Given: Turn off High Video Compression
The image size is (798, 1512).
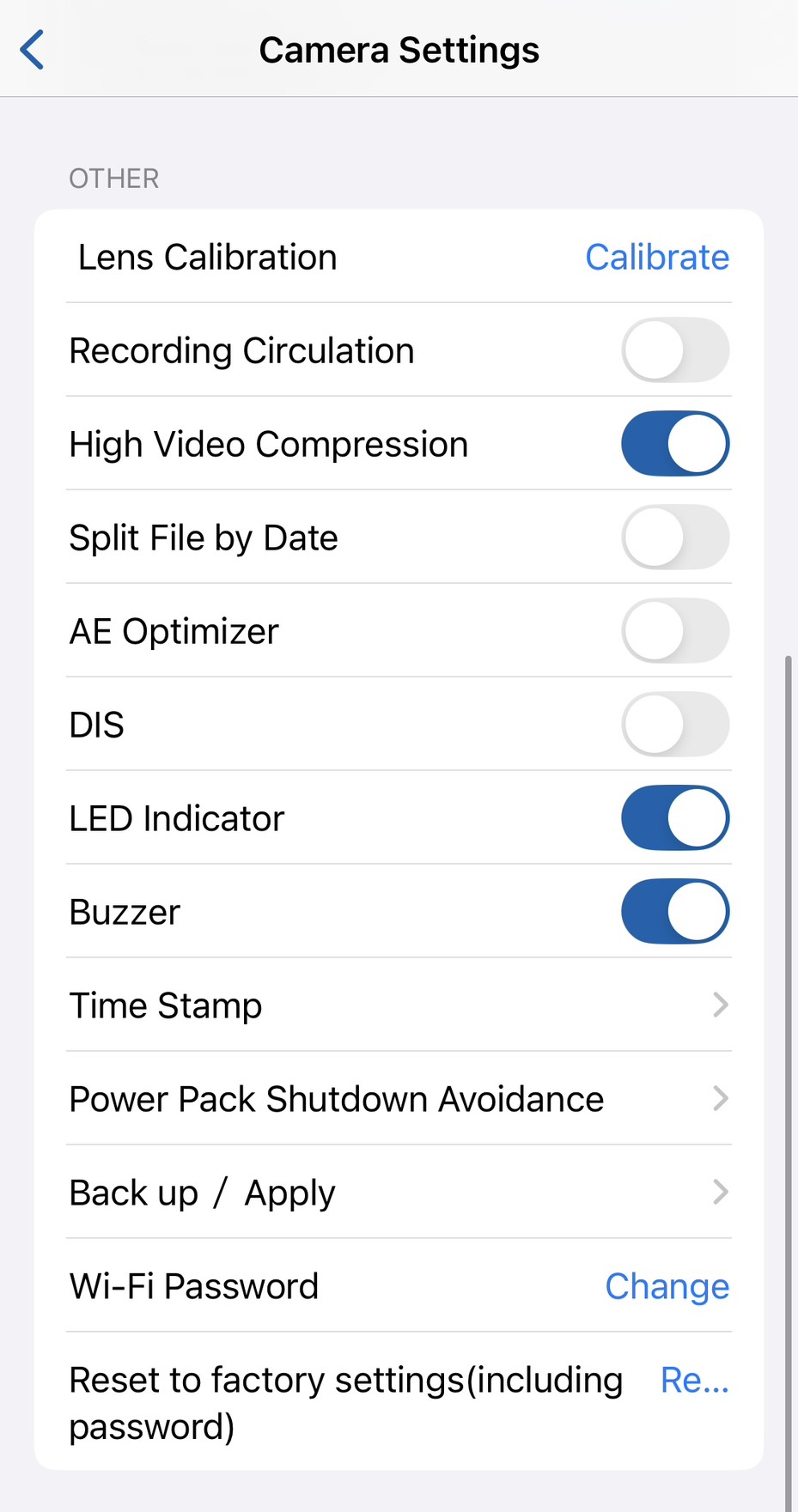Looking at the screenshot, I should 675,444.
